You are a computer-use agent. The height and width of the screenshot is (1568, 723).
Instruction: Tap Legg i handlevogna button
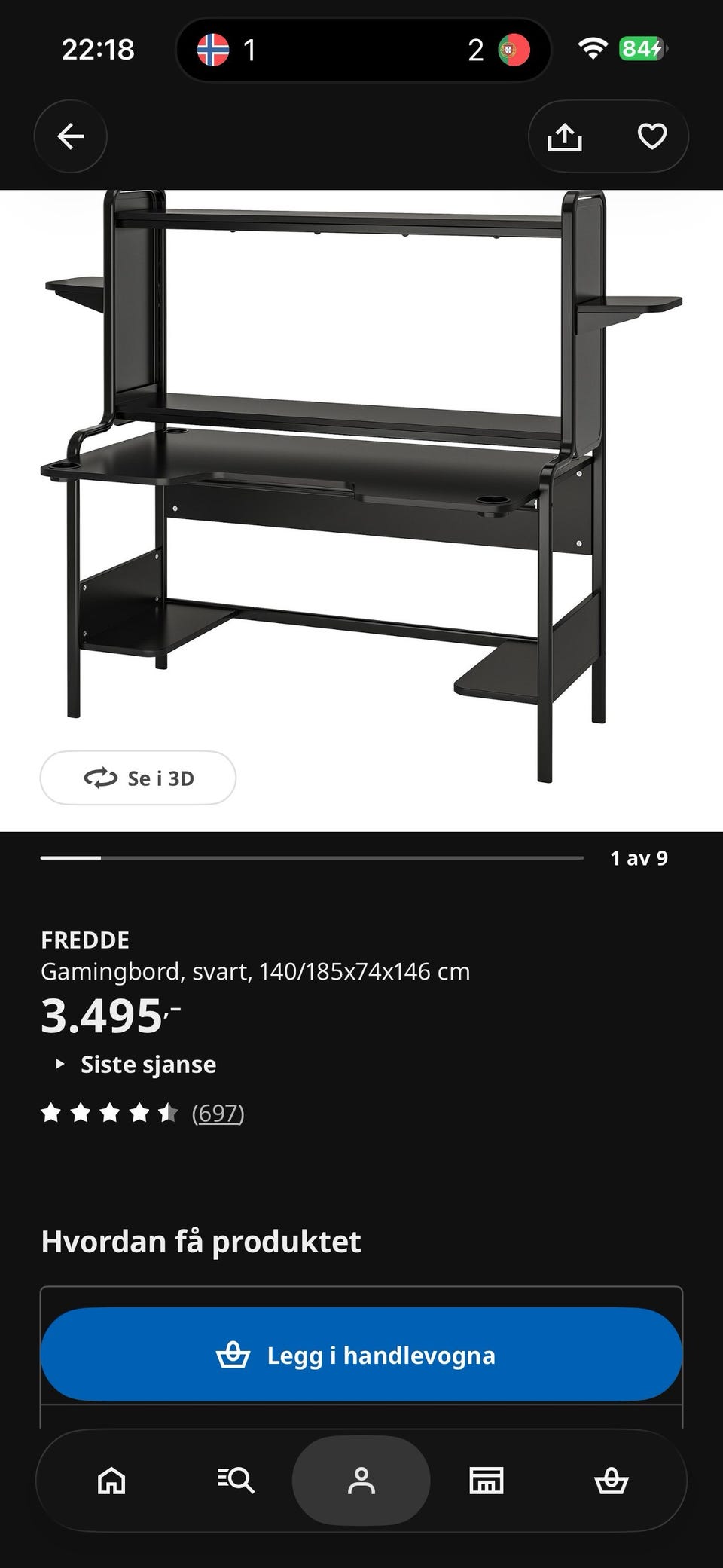361,1355
